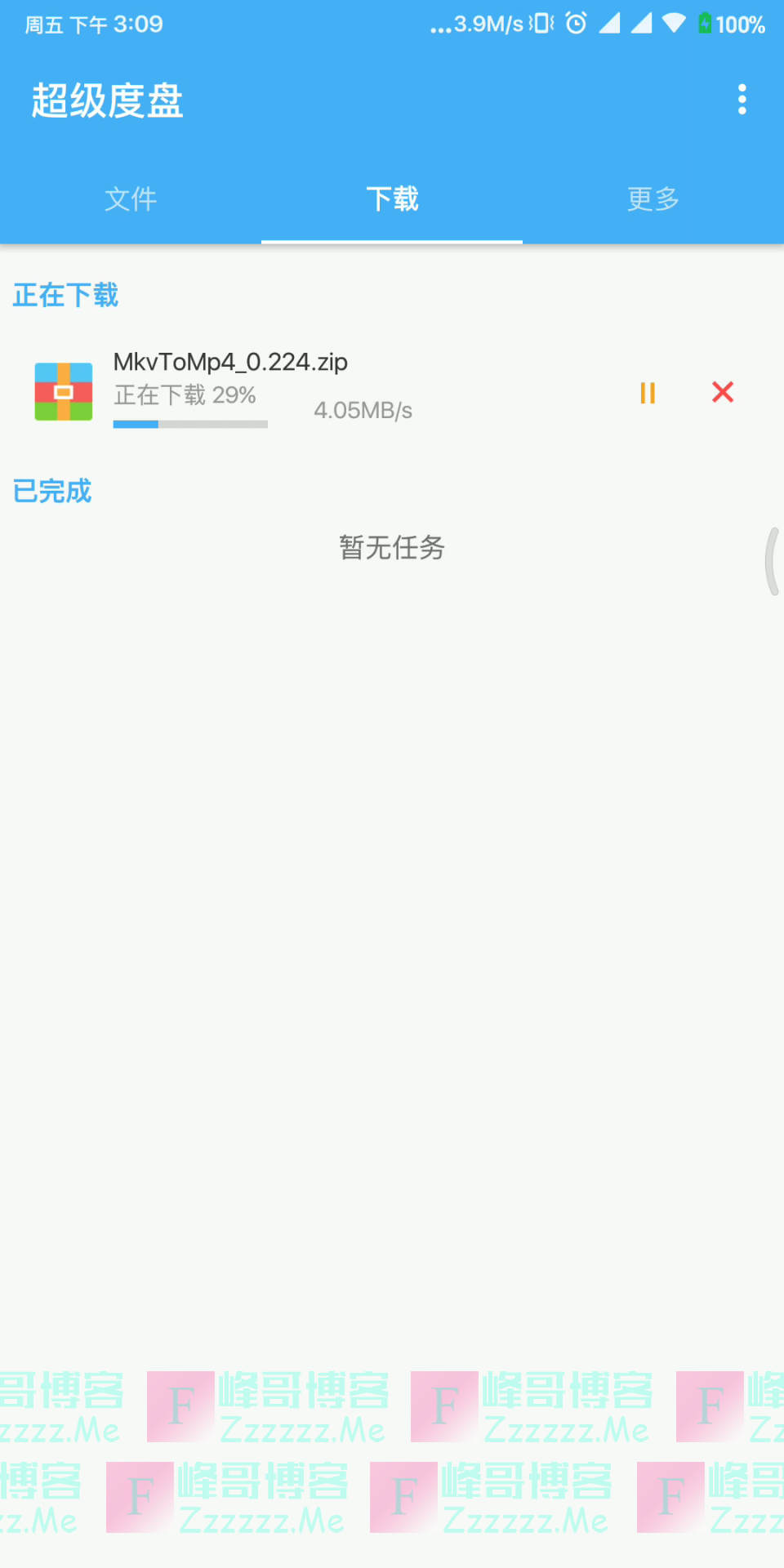Switch to the 文件 tab

click(x=131, y=199)
